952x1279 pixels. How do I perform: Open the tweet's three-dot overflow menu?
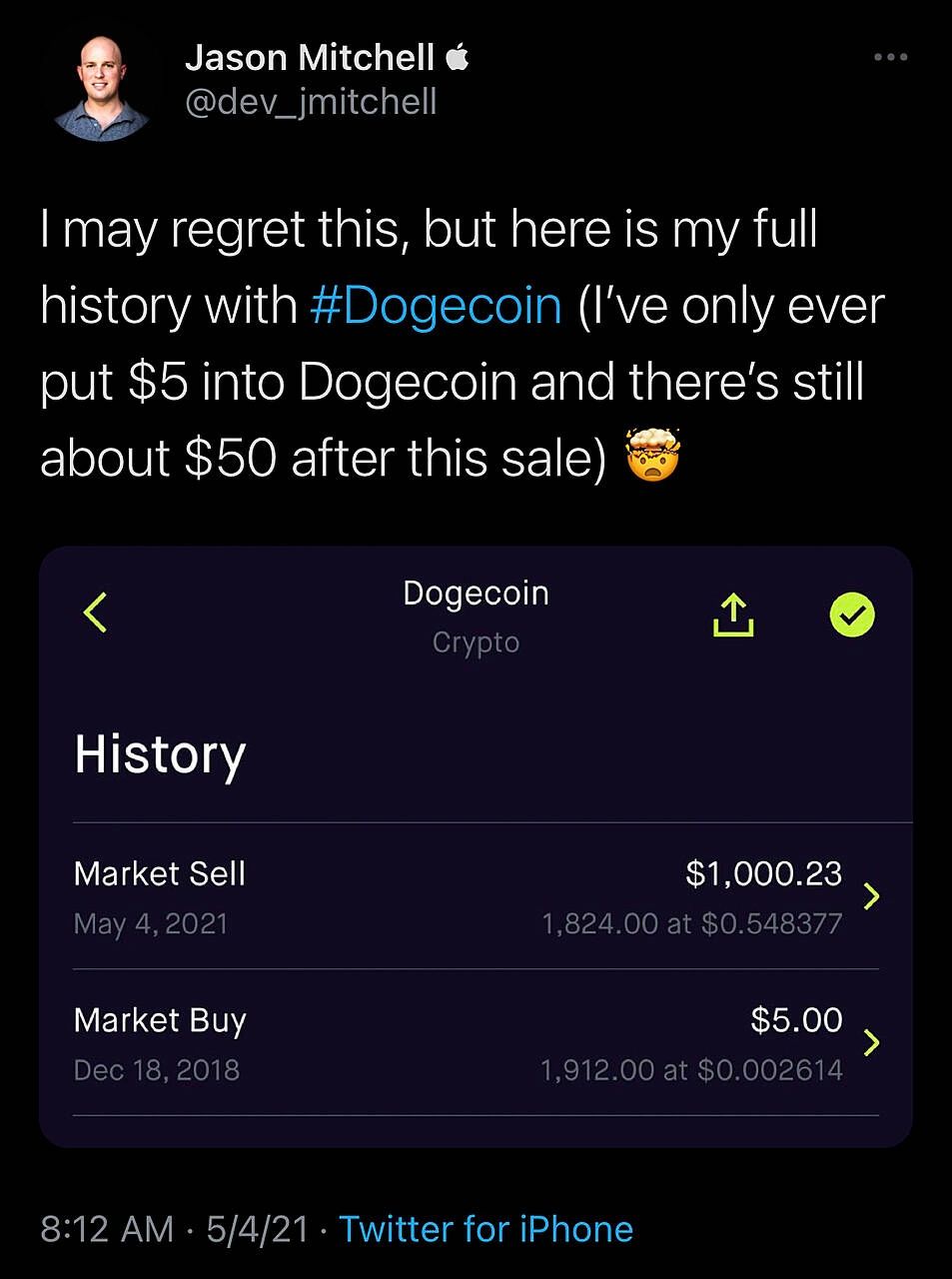[890, 57]
